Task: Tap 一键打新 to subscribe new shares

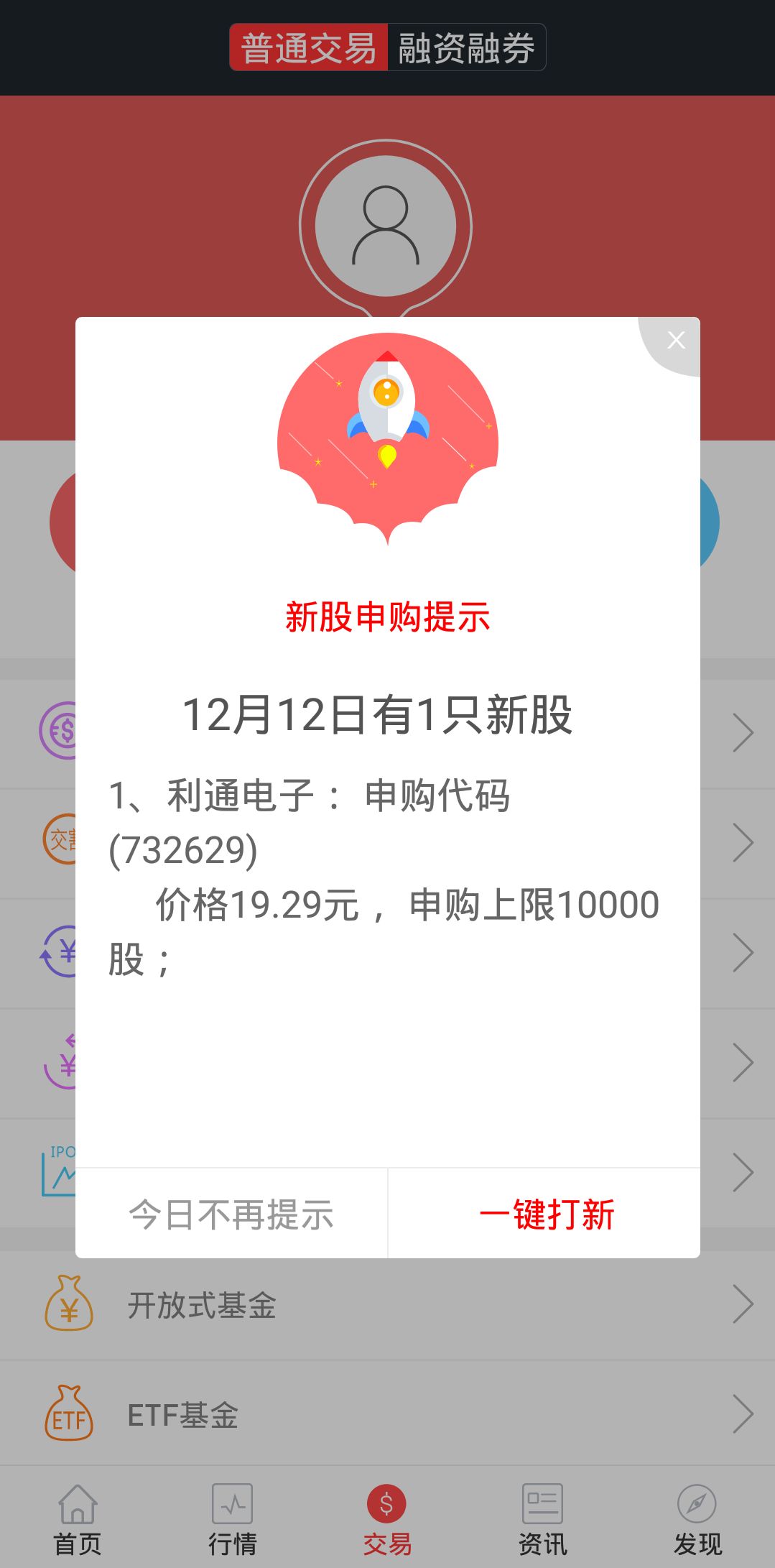Action: coord(549,1212)
